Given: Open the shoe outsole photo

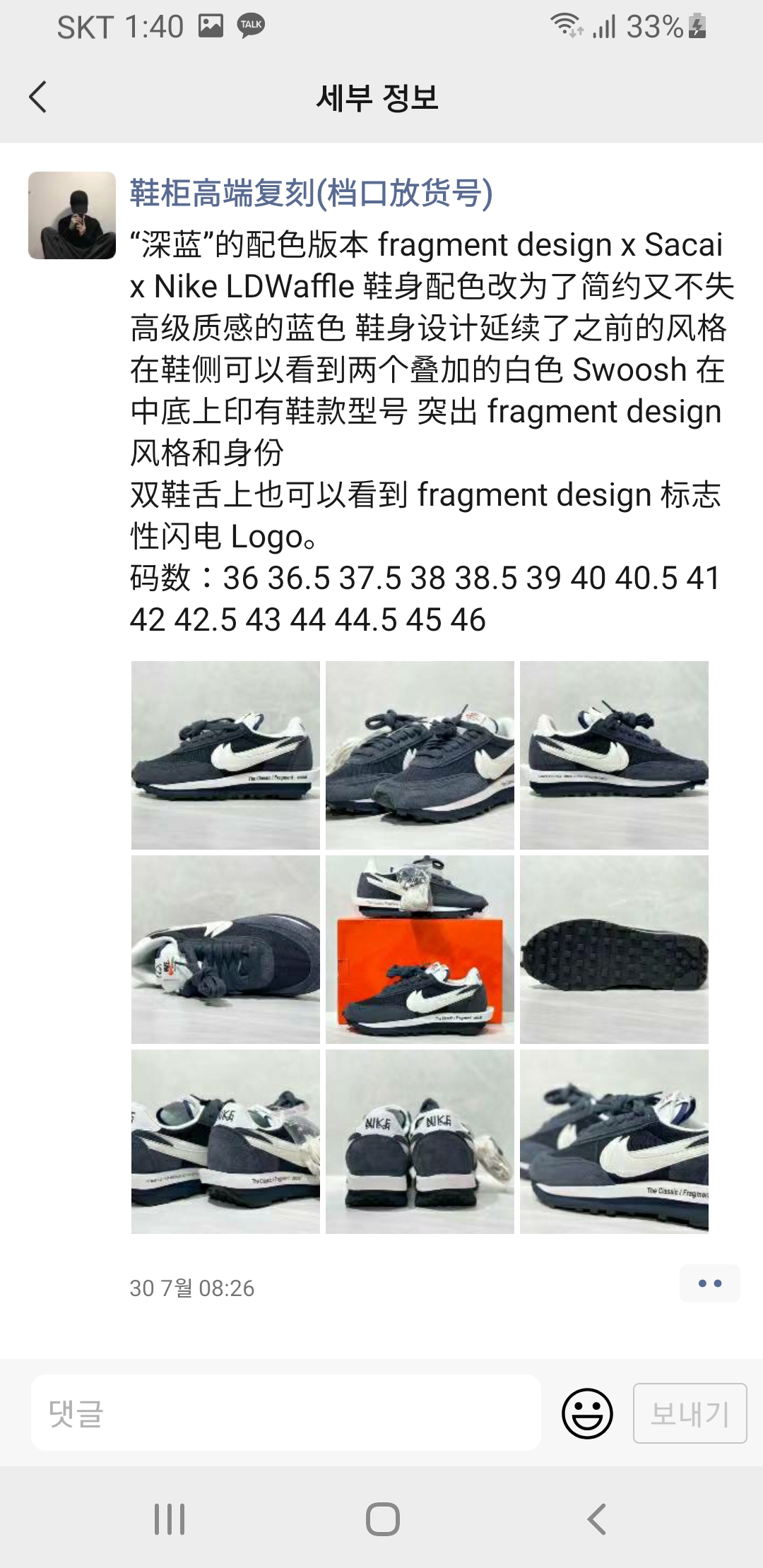Looking at the screenshot, I should point(614,949).
